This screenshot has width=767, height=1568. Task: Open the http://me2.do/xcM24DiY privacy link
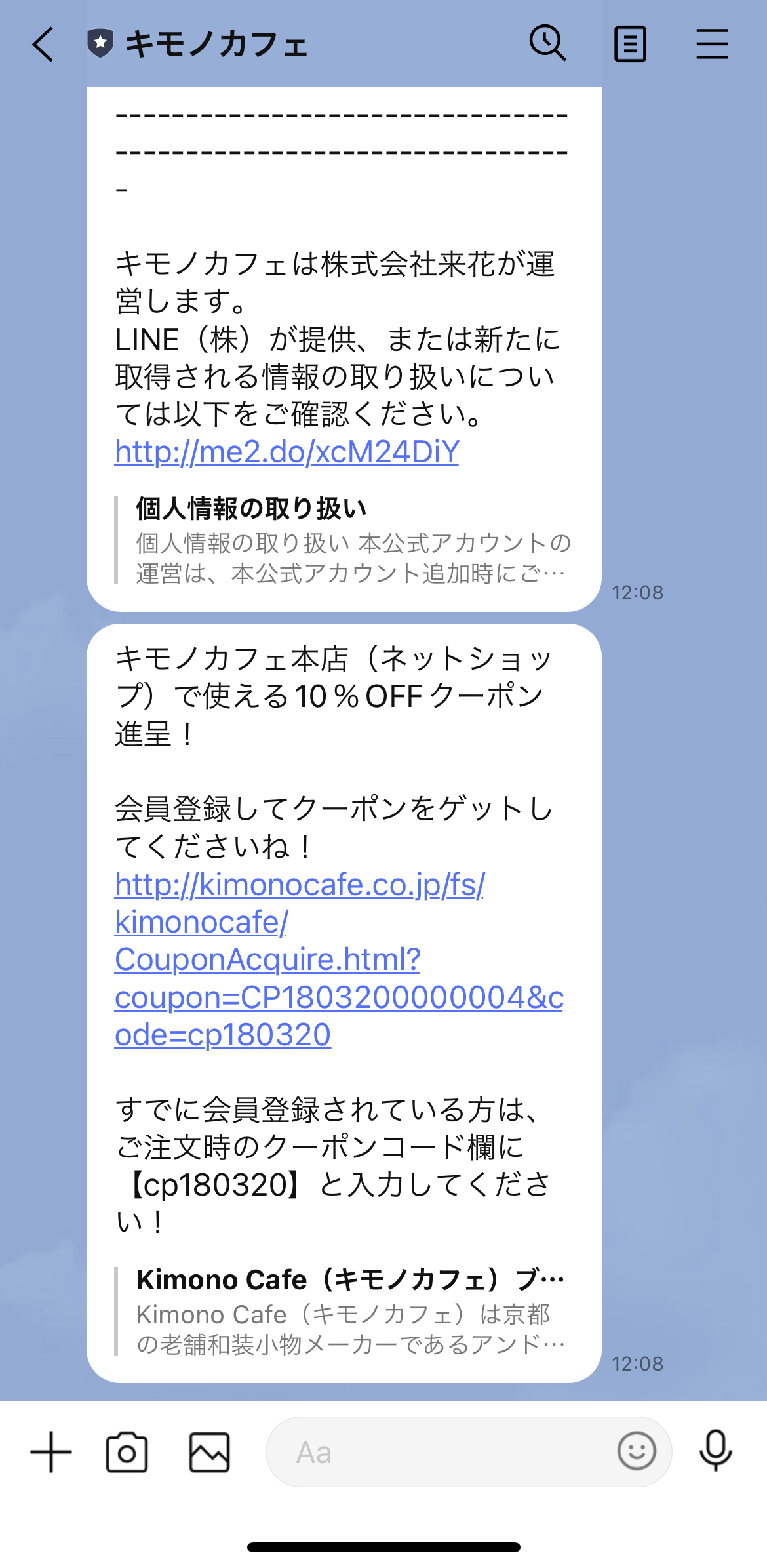(286, 451)
